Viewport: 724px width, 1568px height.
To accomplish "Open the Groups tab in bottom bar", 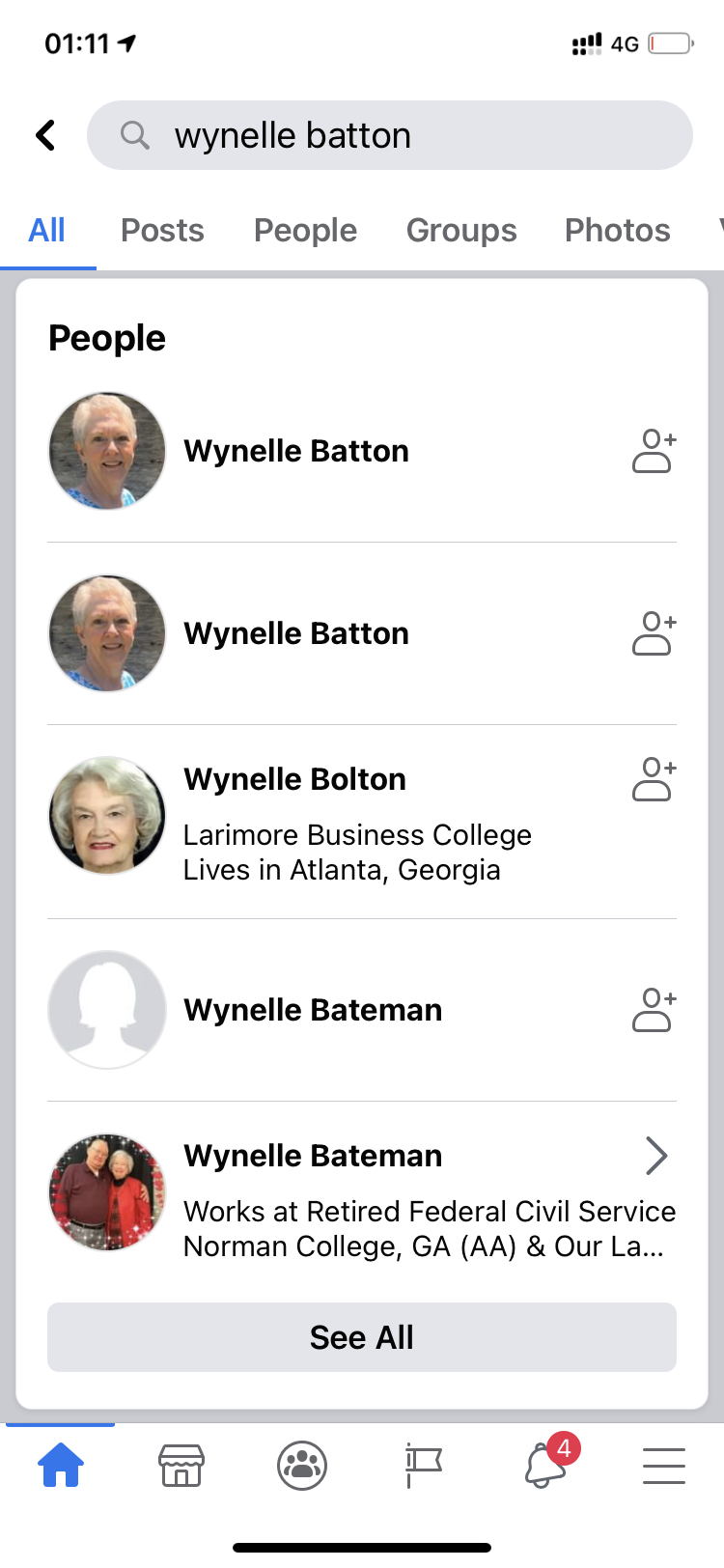I will (302, 1466).
